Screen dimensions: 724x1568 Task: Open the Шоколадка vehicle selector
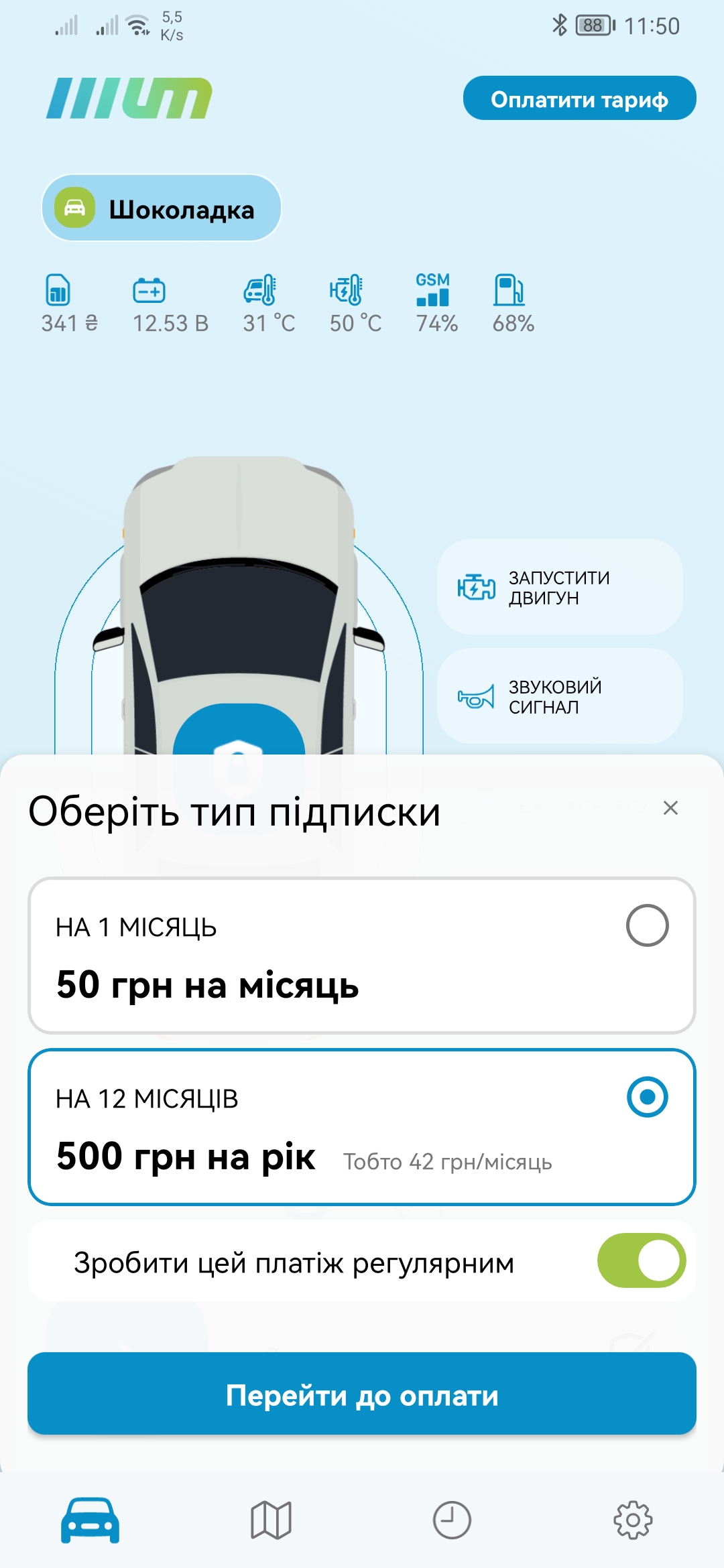pos(161,208)
